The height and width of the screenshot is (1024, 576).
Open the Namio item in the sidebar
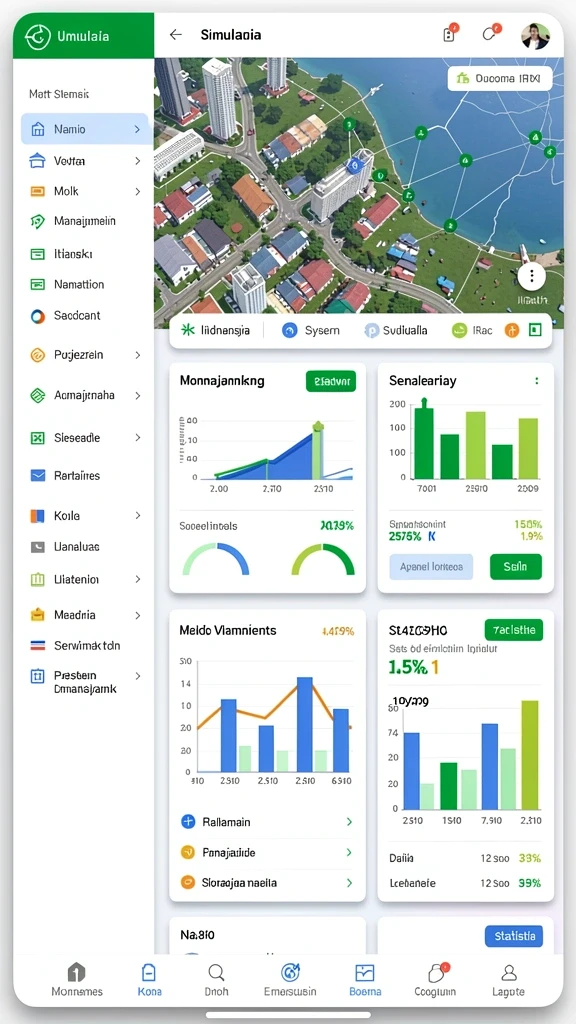coord(86,129)
